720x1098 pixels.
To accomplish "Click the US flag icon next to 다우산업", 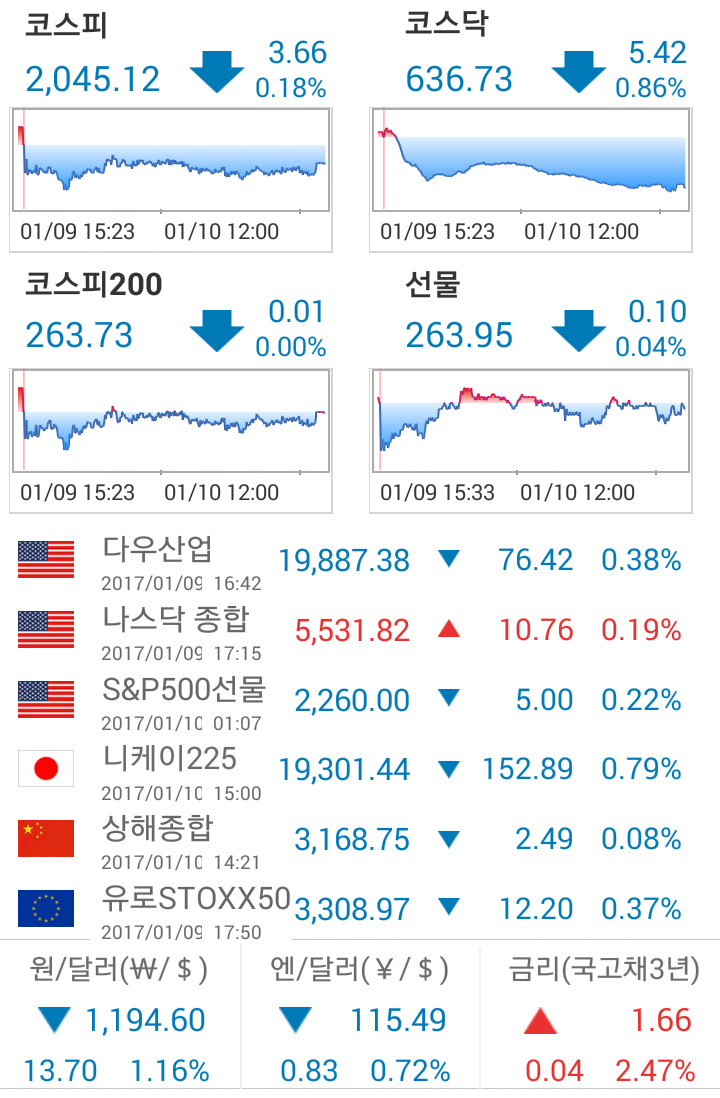I will pos(46,561).
